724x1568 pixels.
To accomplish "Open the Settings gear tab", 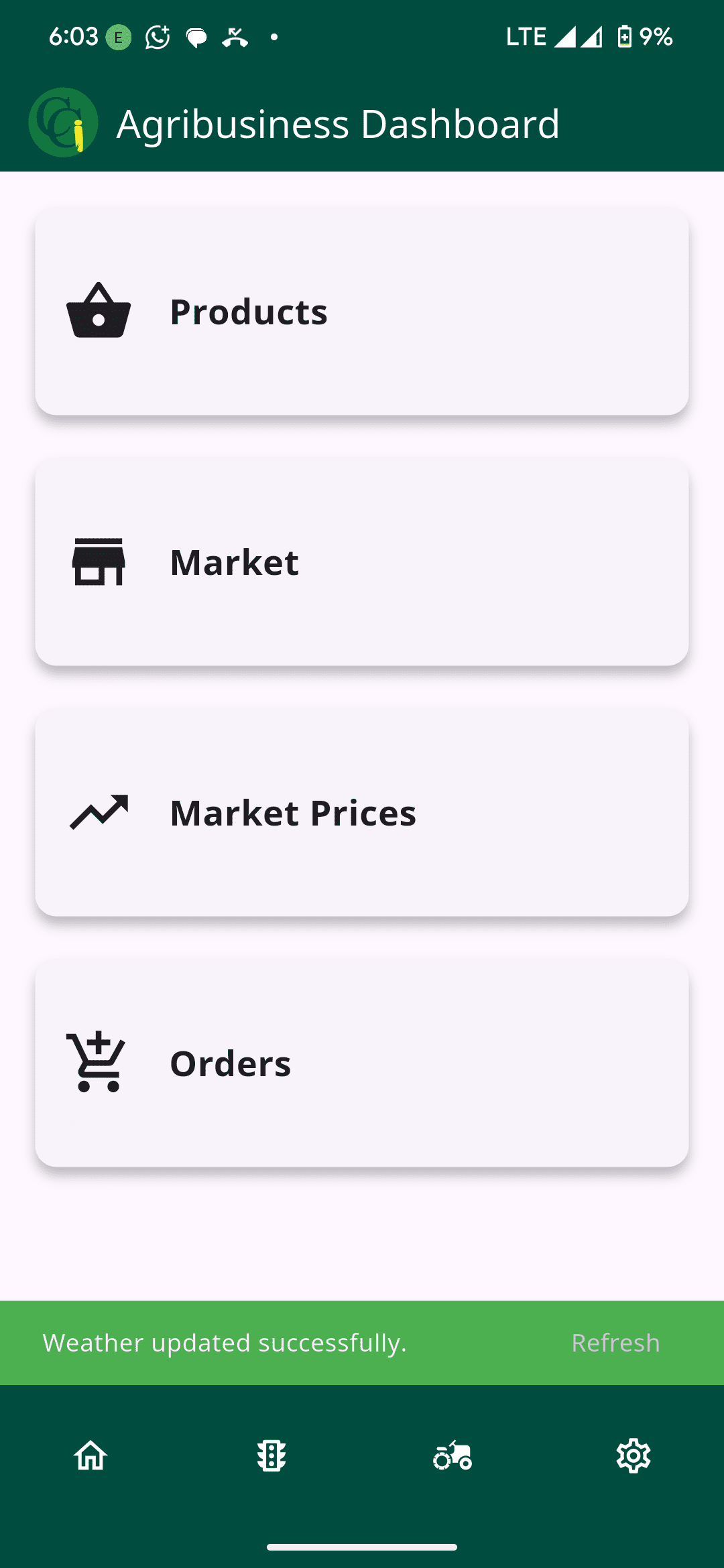I will 633,1455.
